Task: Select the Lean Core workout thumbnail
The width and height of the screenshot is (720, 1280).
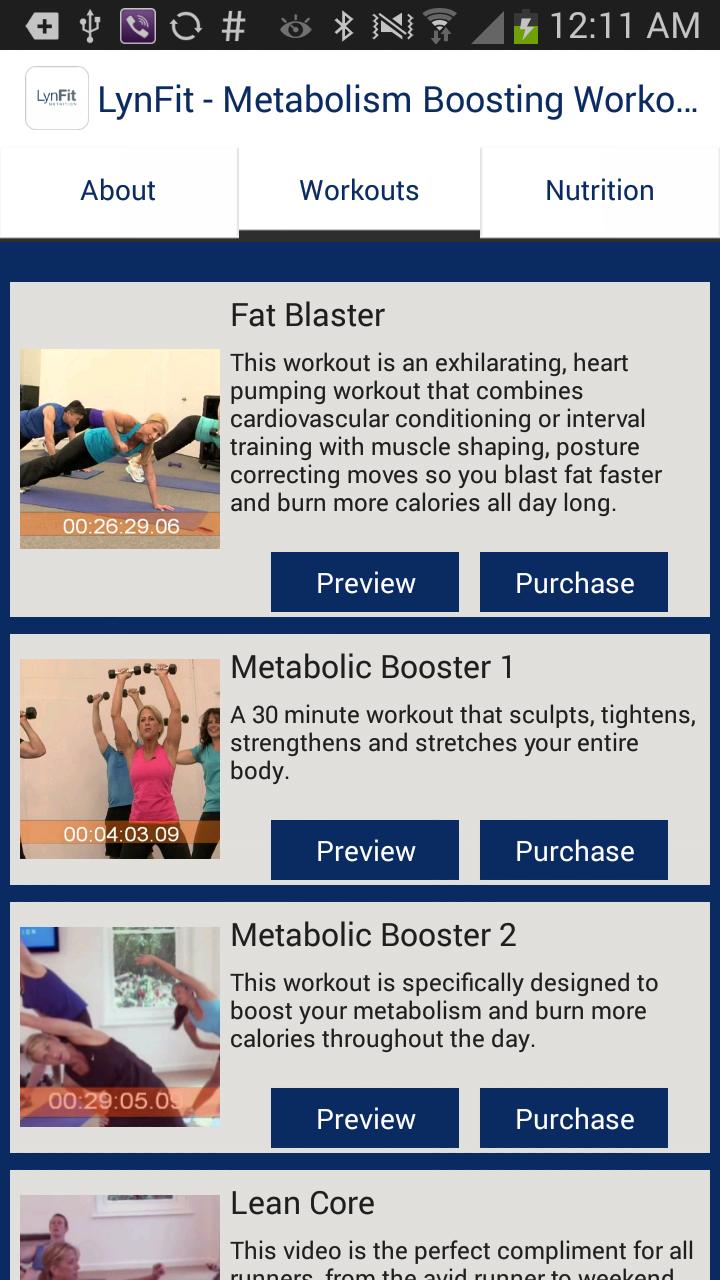Action: [x=119, y=1240]
